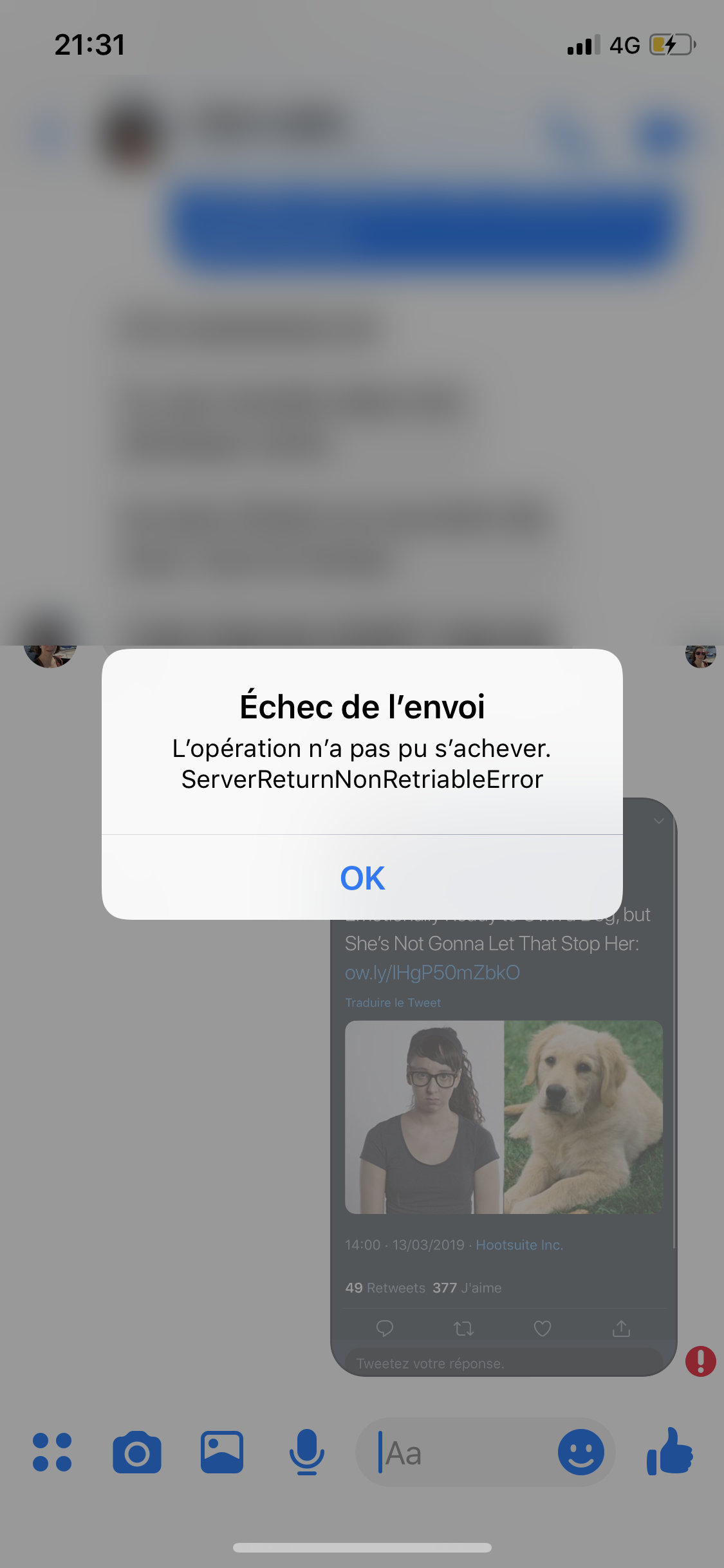724x1568 pixels.
Task: Tap the red failed-message error badge
Action: [701, 1361]
